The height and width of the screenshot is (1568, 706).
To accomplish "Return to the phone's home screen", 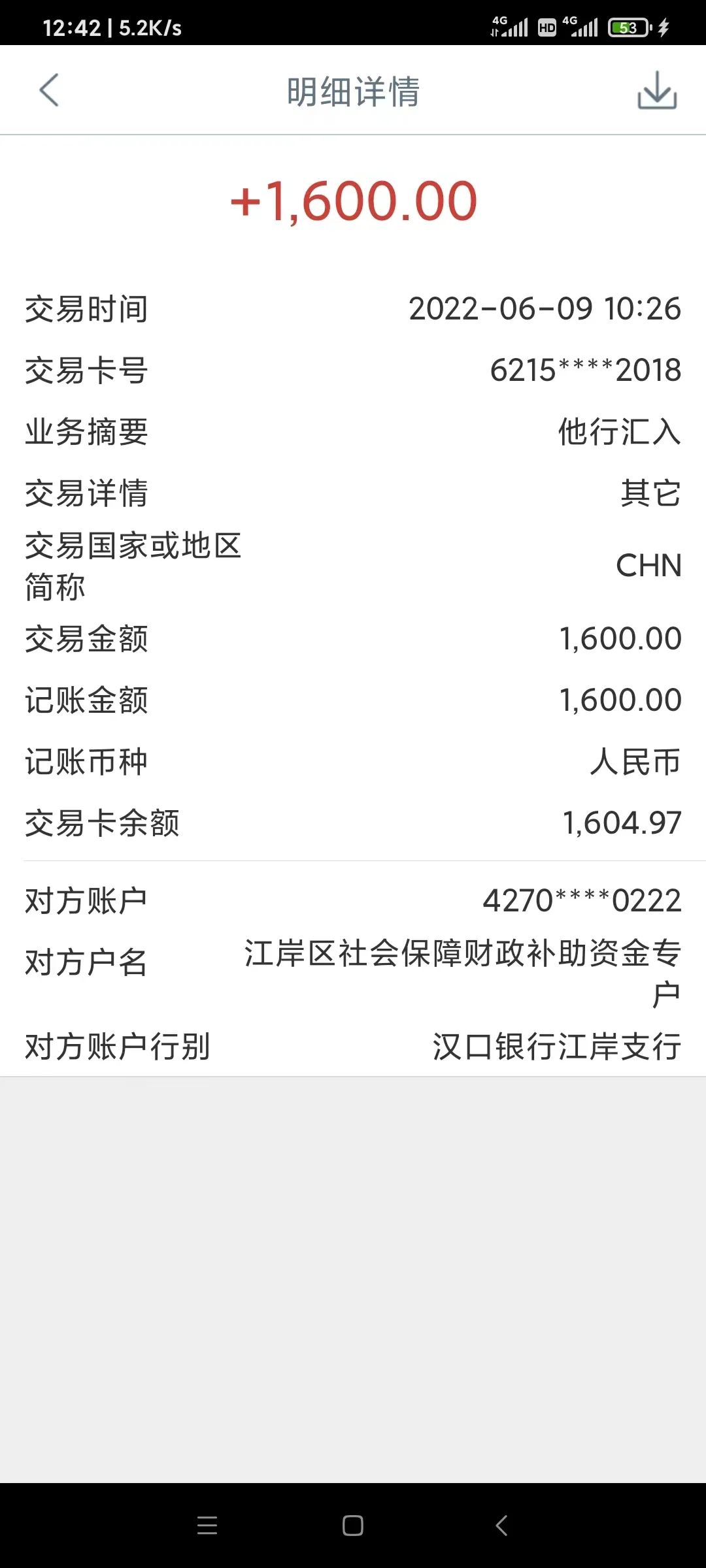I will [353, 1526].
